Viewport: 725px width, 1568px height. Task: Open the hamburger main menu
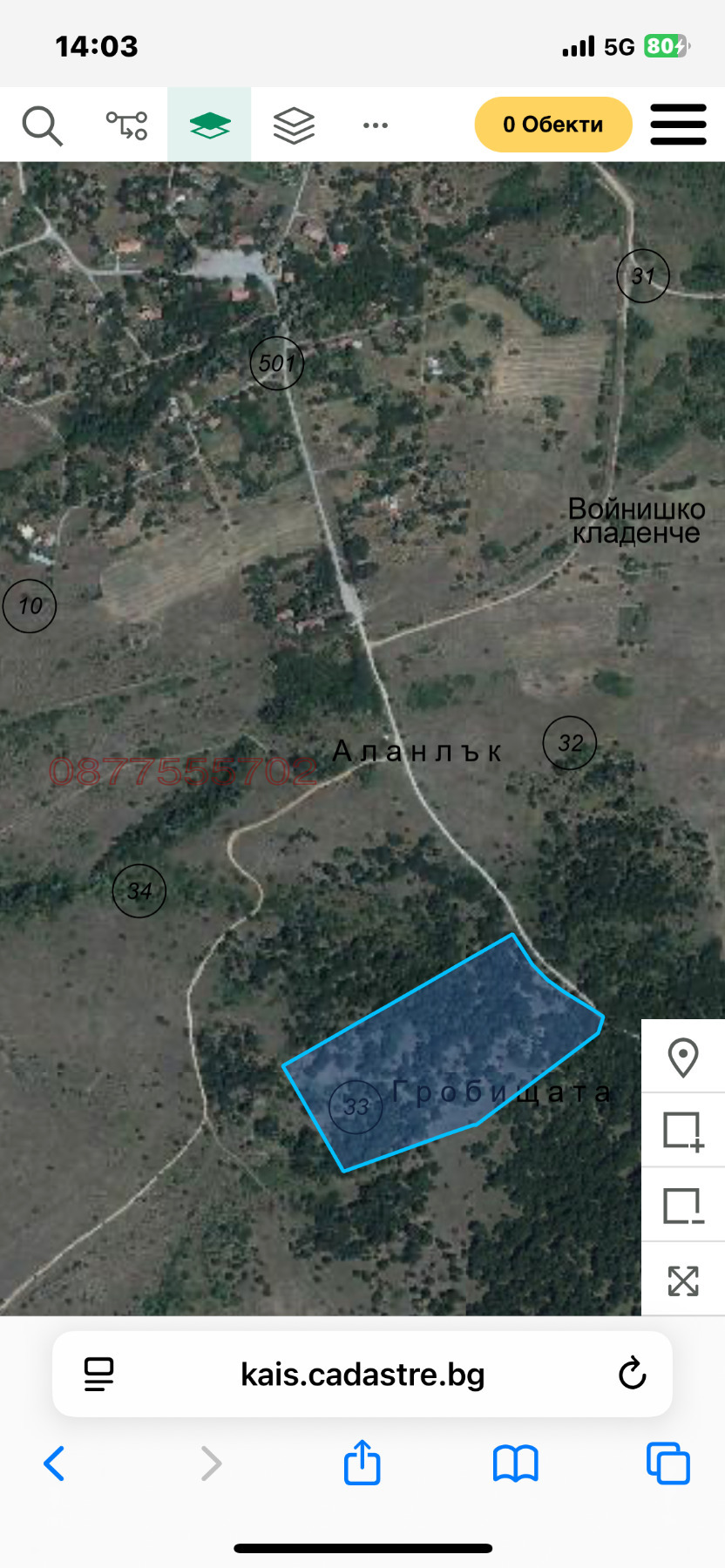(x=678, y=125)
